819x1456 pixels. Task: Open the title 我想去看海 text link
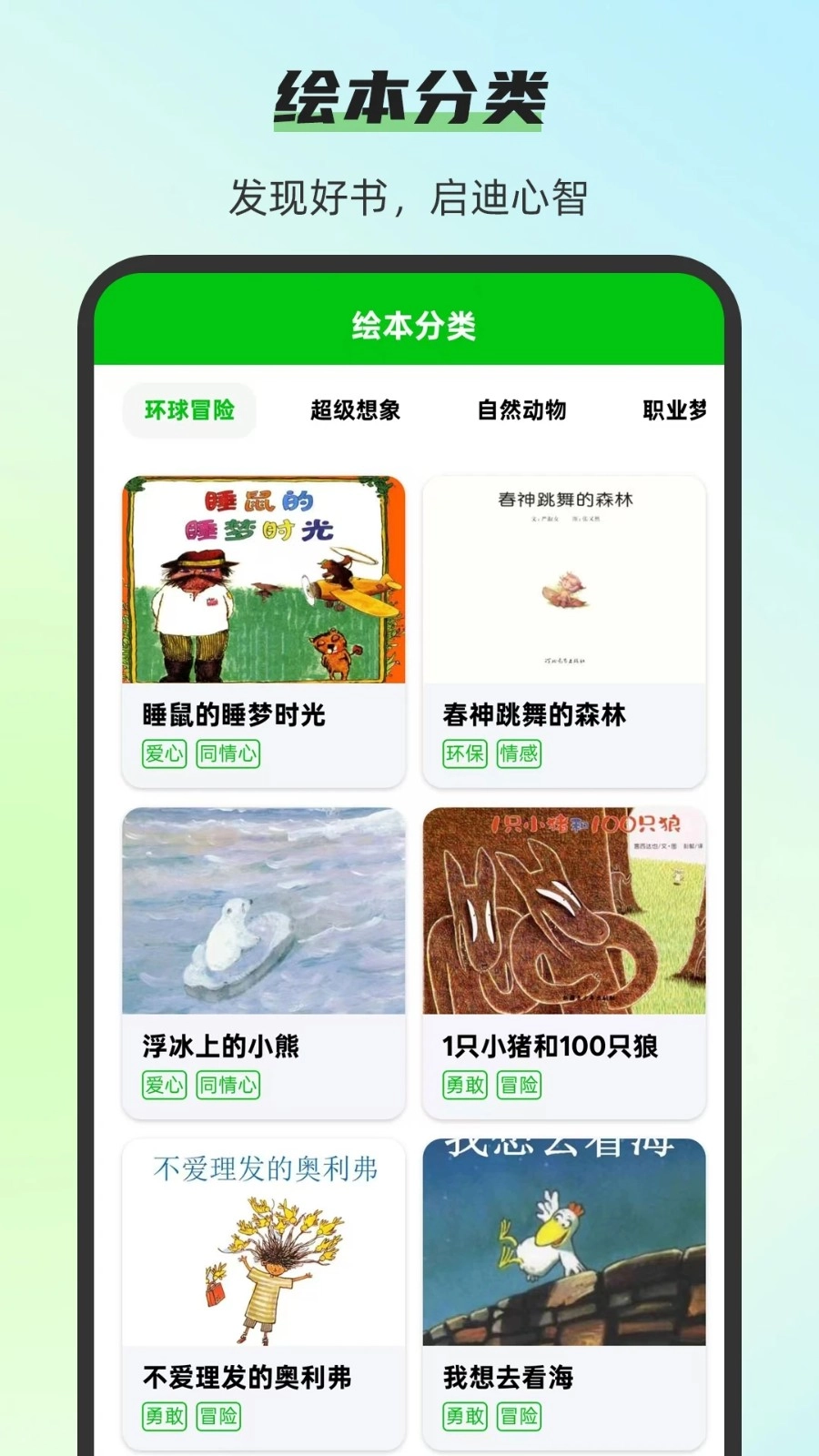click(507, 1377)
